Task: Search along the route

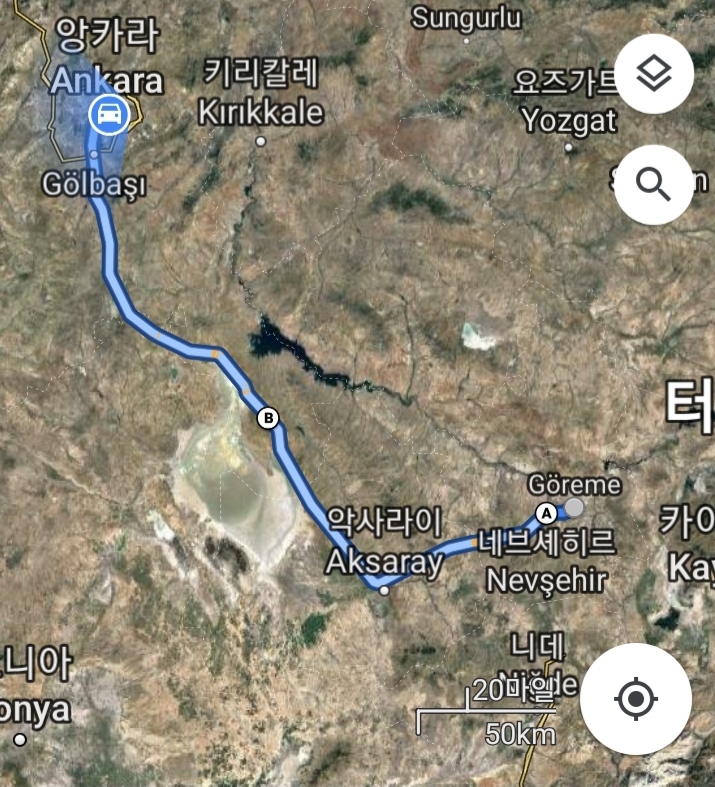Action: [x=653, y=184]
